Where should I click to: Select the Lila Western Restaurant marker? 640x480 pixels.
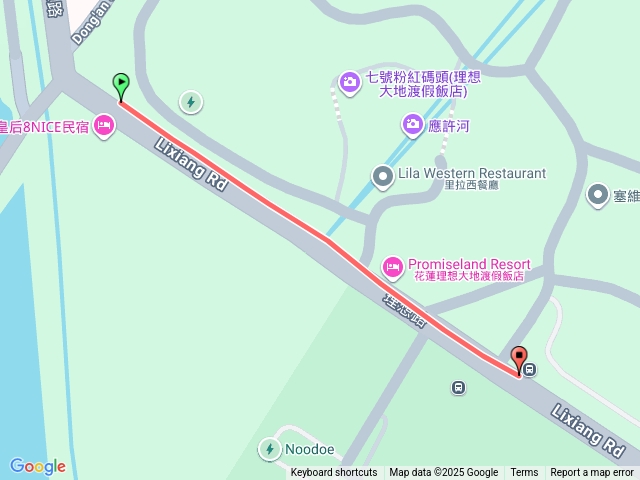pyautogui.click(x=382, y=177)
